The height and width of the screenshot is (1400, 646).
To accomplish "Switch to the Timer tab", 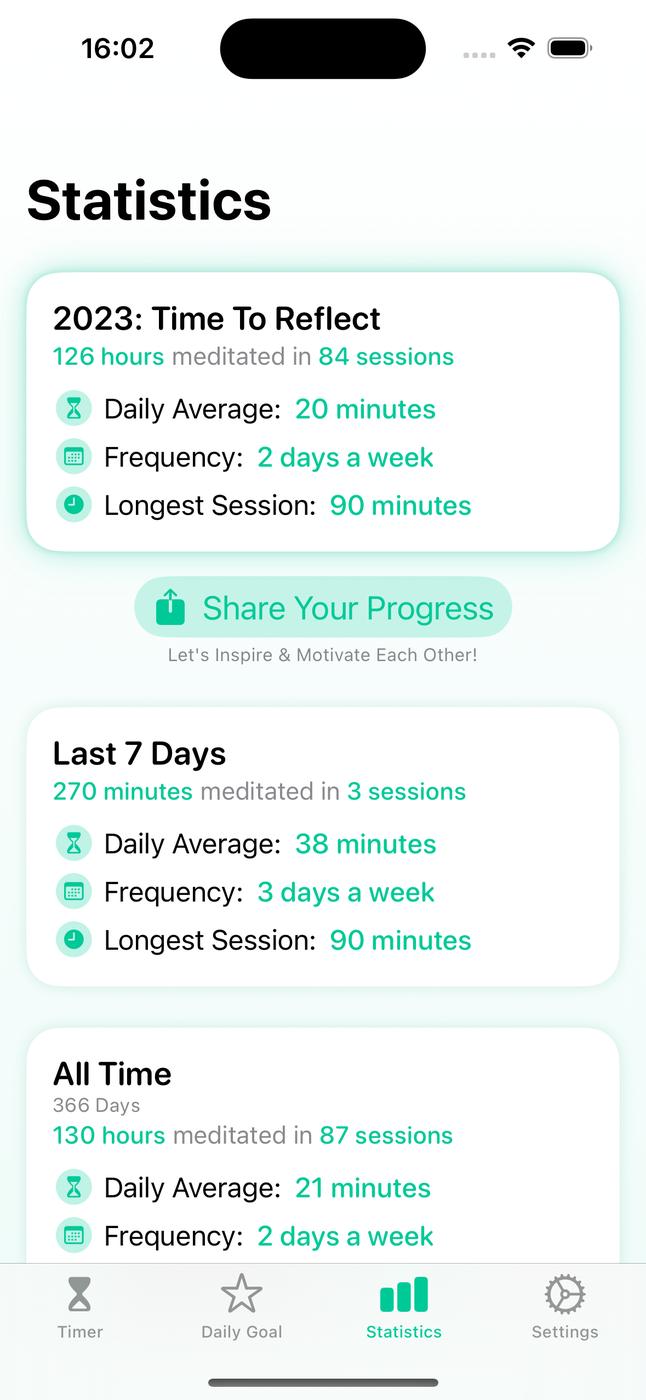I will tap(80, 1306).
